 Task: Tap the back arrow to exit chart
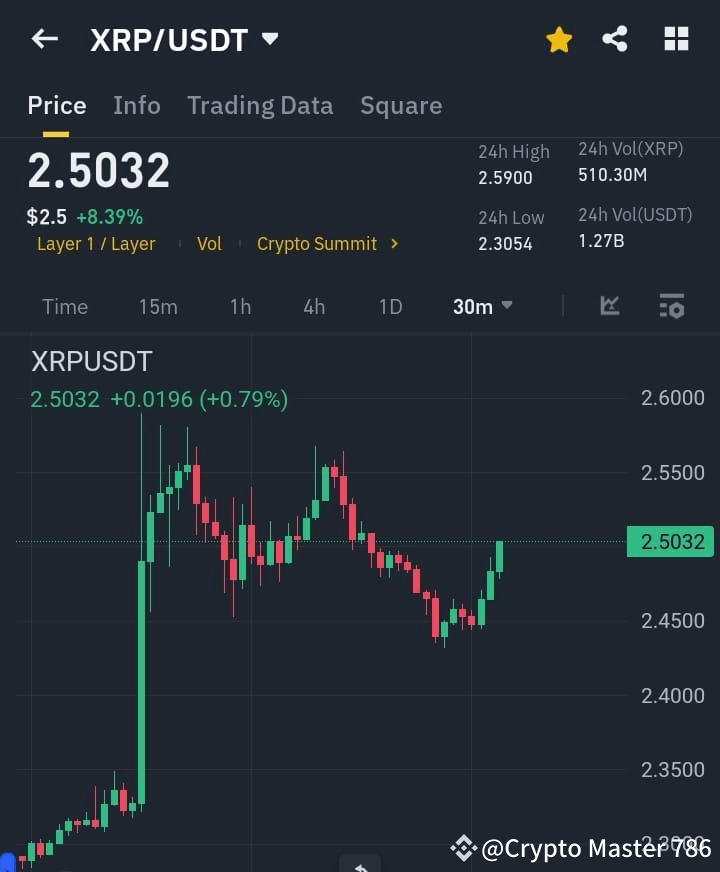(43, 39)
